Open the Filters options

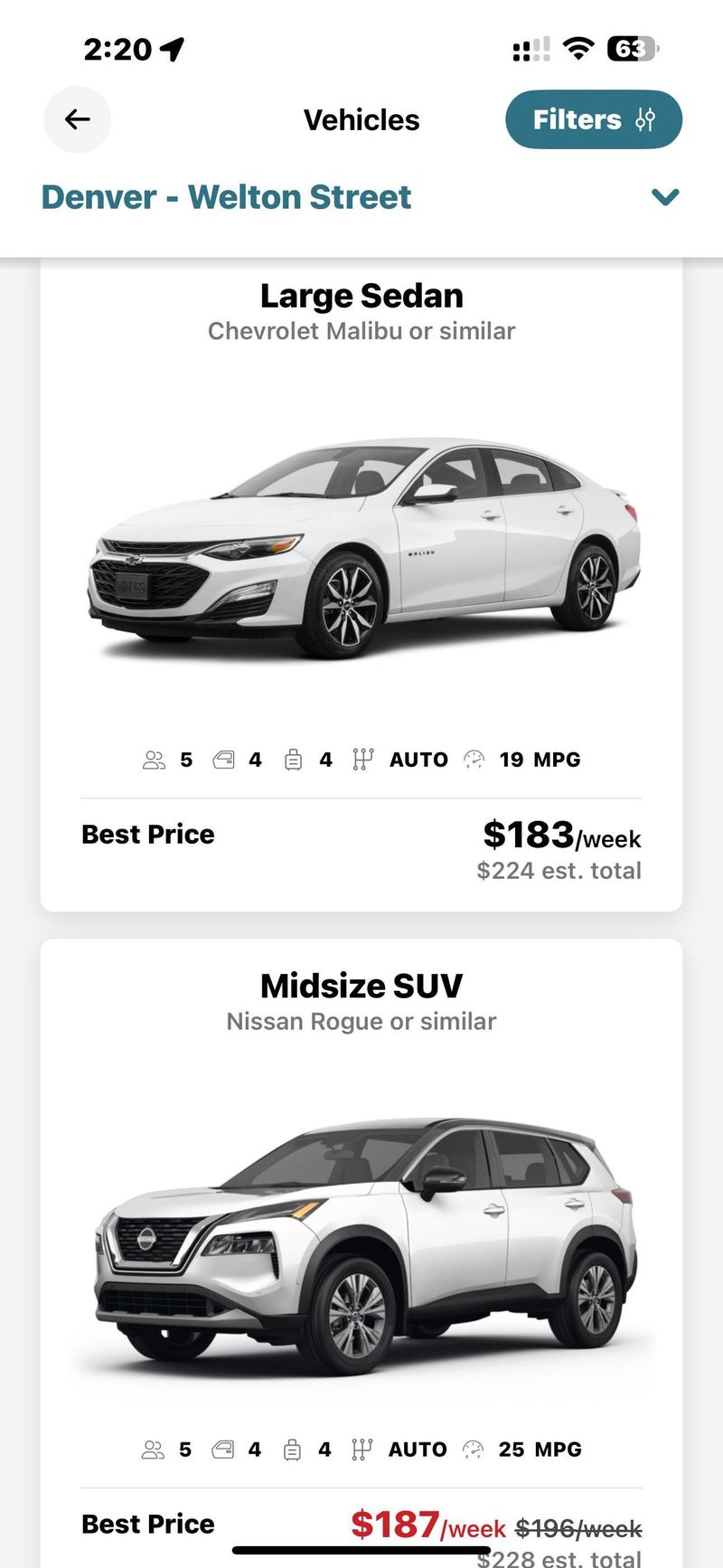pyautogui.click(x=593, y=119)
